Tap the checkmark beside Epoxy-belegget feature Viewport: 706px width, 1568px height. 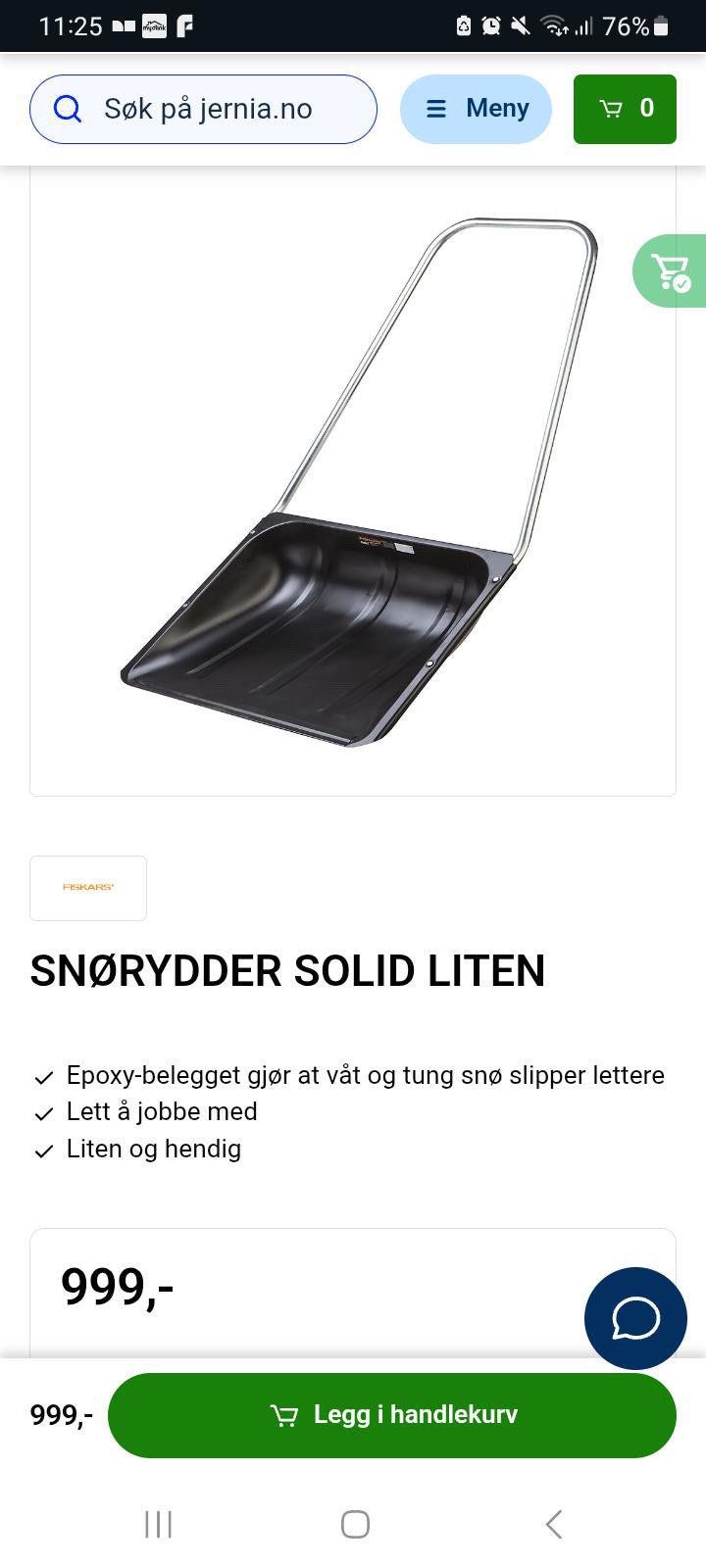[x=43, y=1076]
